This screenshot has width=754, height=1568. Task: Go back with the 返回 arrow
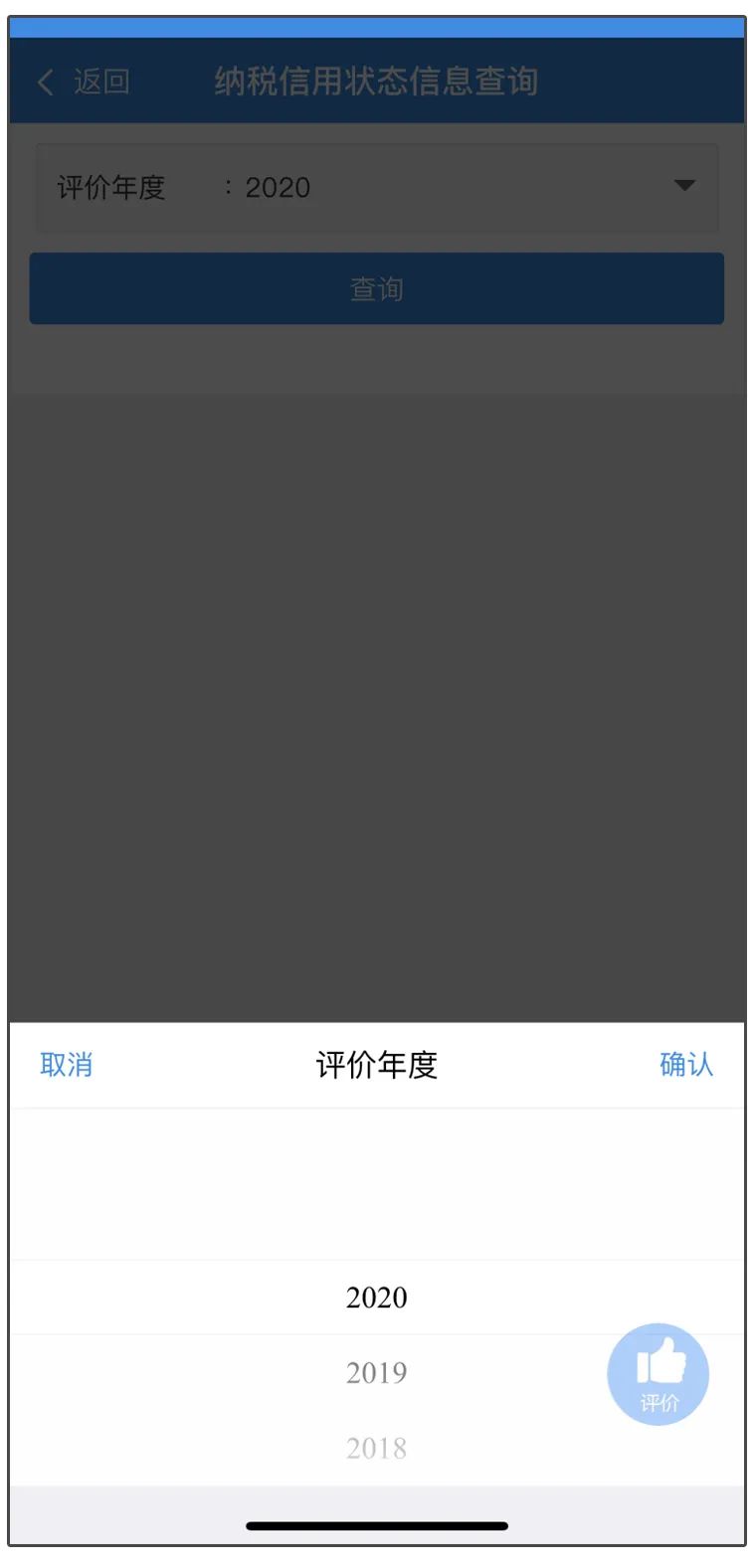(x=84, y=82)
